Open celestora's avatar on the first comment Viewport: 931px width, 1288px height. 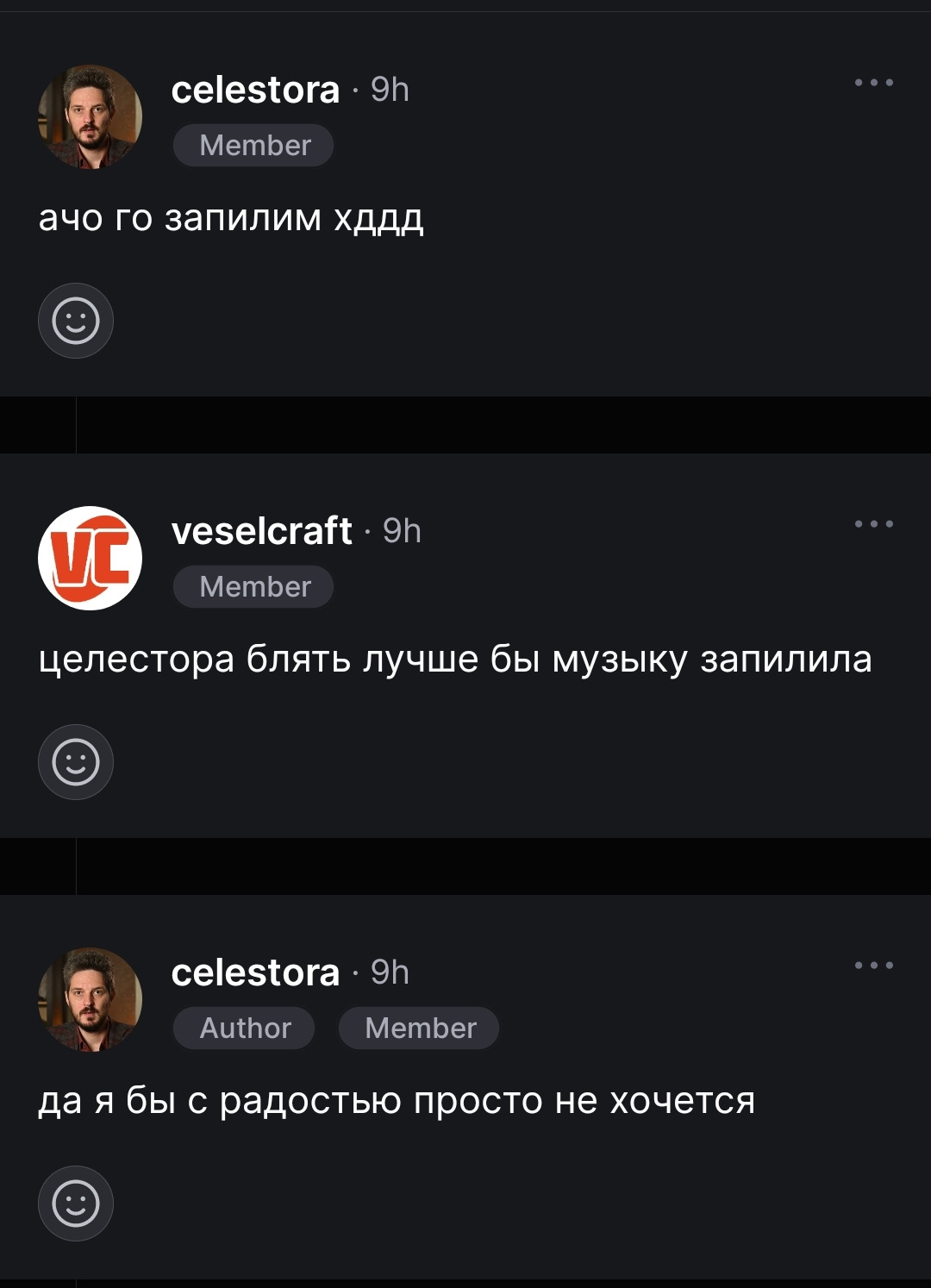[x=91, y=116]
